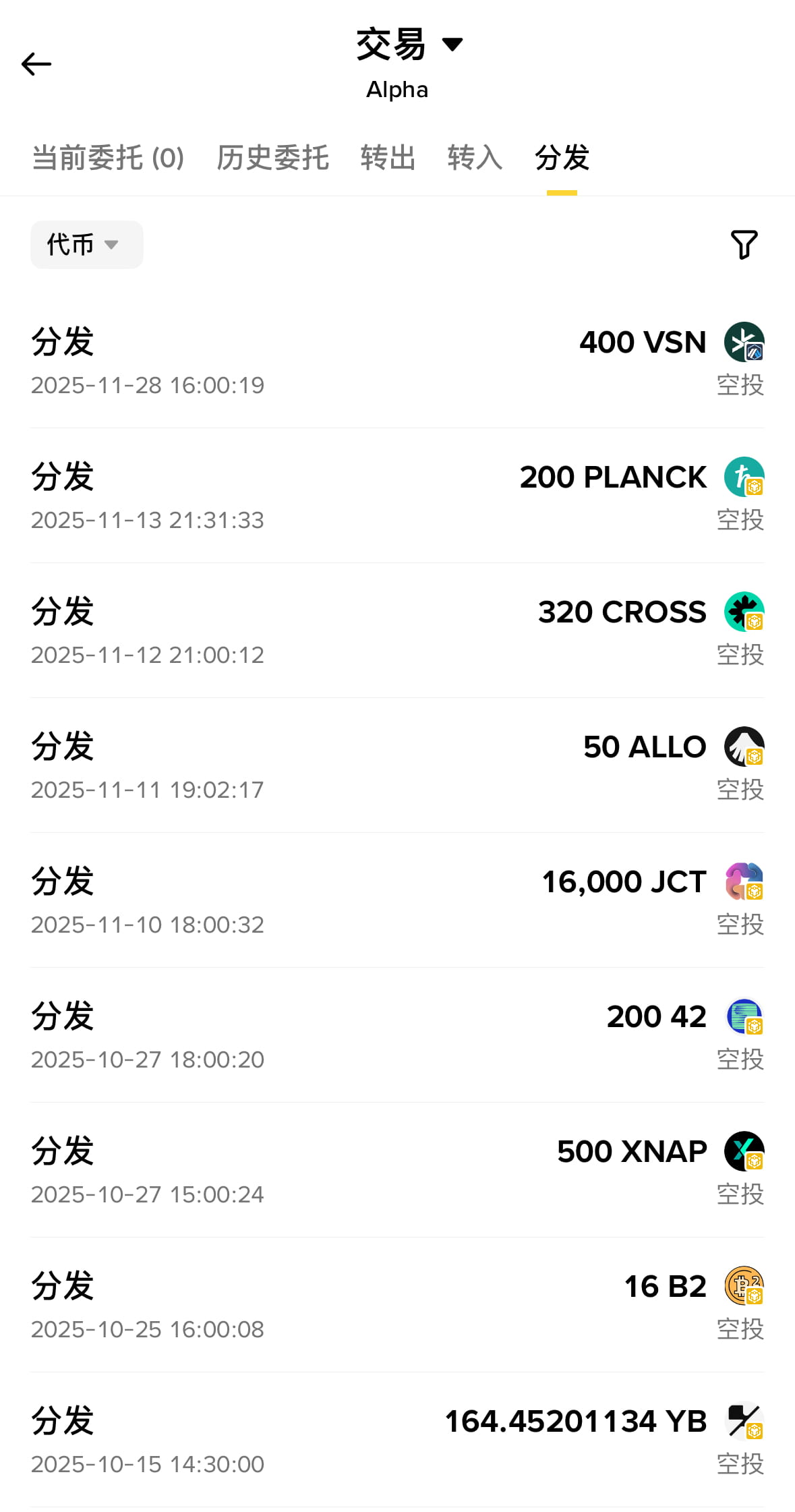Open the 转出 tab
This screenshot has height=1512, width=795.
point(388,158)
